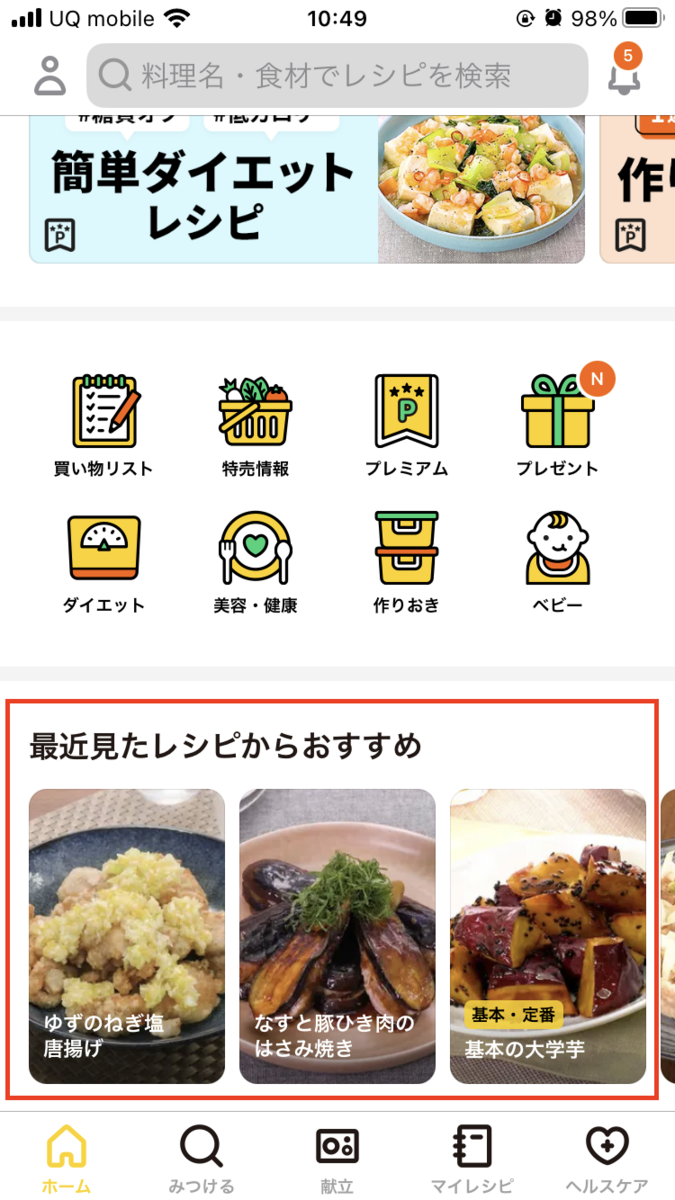Switch to the 献立 tab
Image resolution: width=675 pixels, height=1200 pixels.
coord(337,1158)
